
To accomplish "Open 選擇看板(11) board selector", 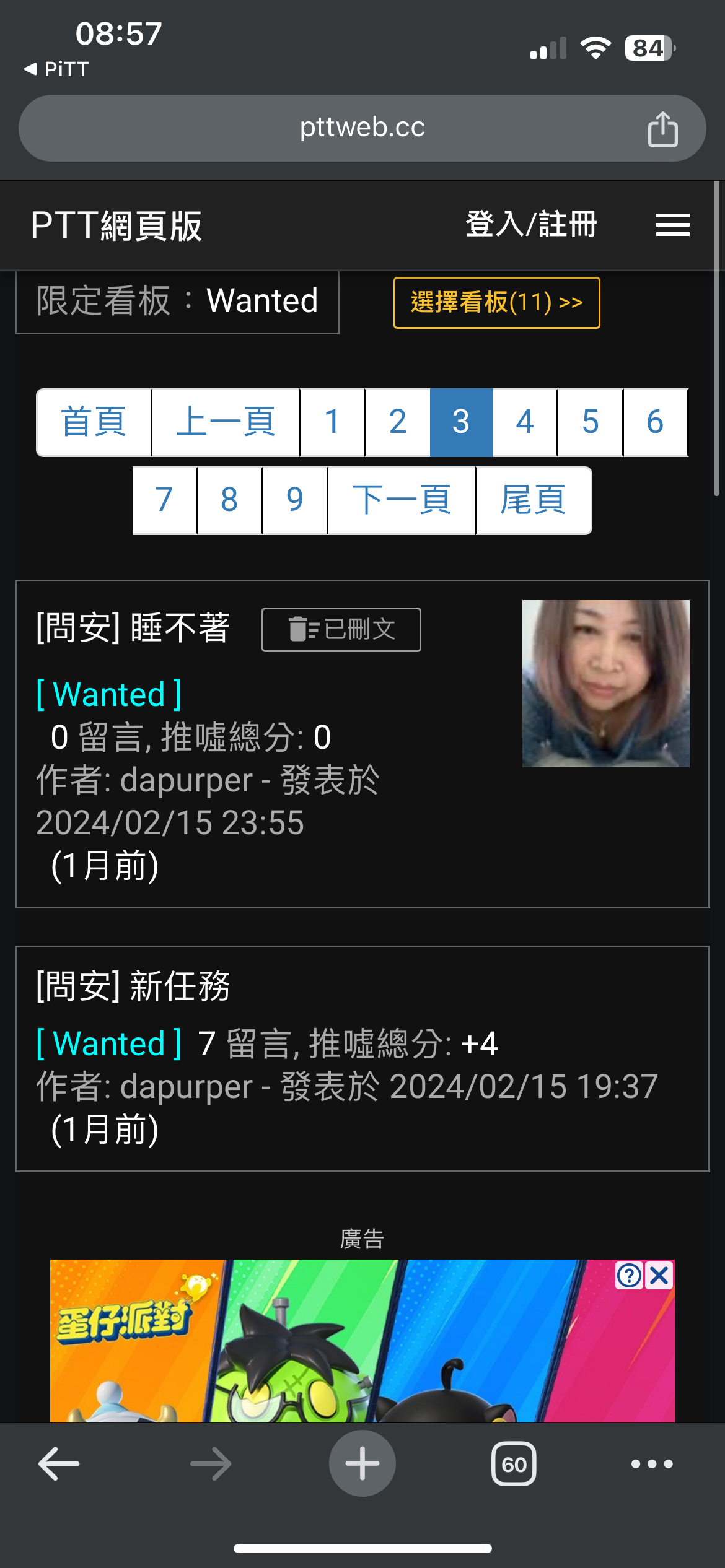I will pyautogui.click(x=496, y=303).
